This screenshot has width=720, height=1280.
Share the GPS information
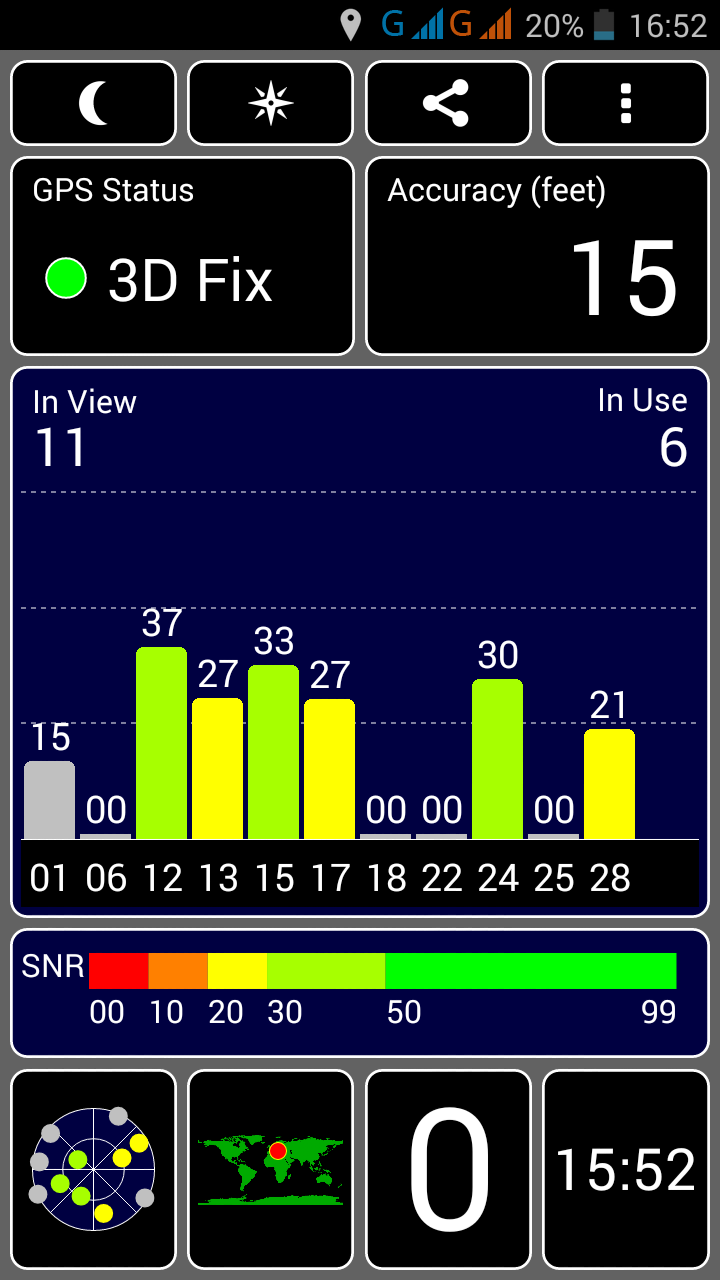(x=447, y=103)
